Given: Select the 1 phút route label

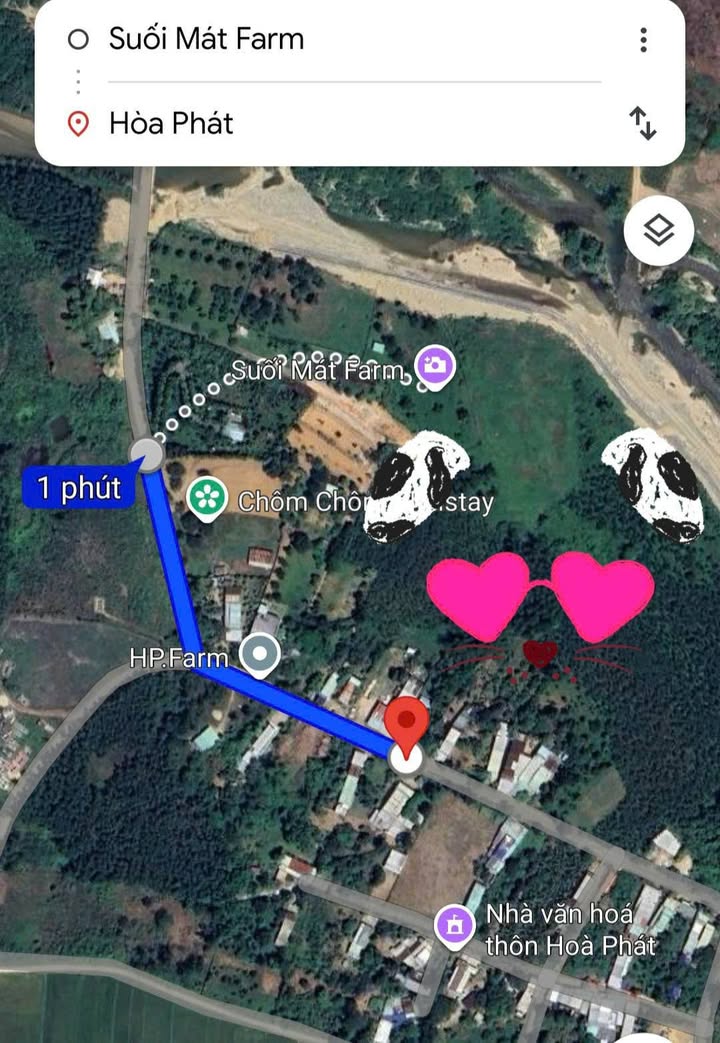Looking at the screenshot, I should click(x=79, y=488).
